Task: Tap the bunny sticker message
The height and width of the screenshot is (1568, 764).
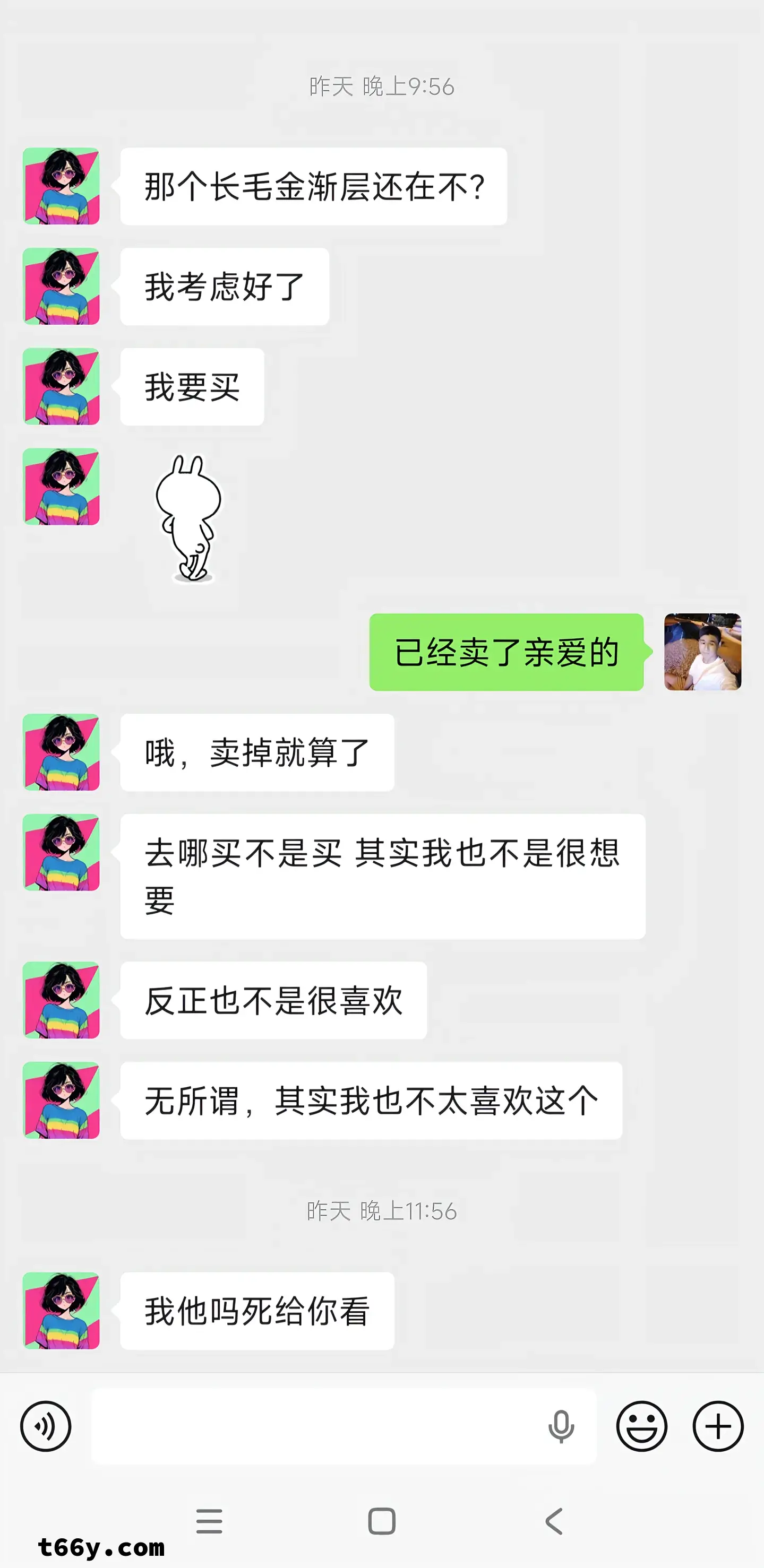Action: pos(189,518)
